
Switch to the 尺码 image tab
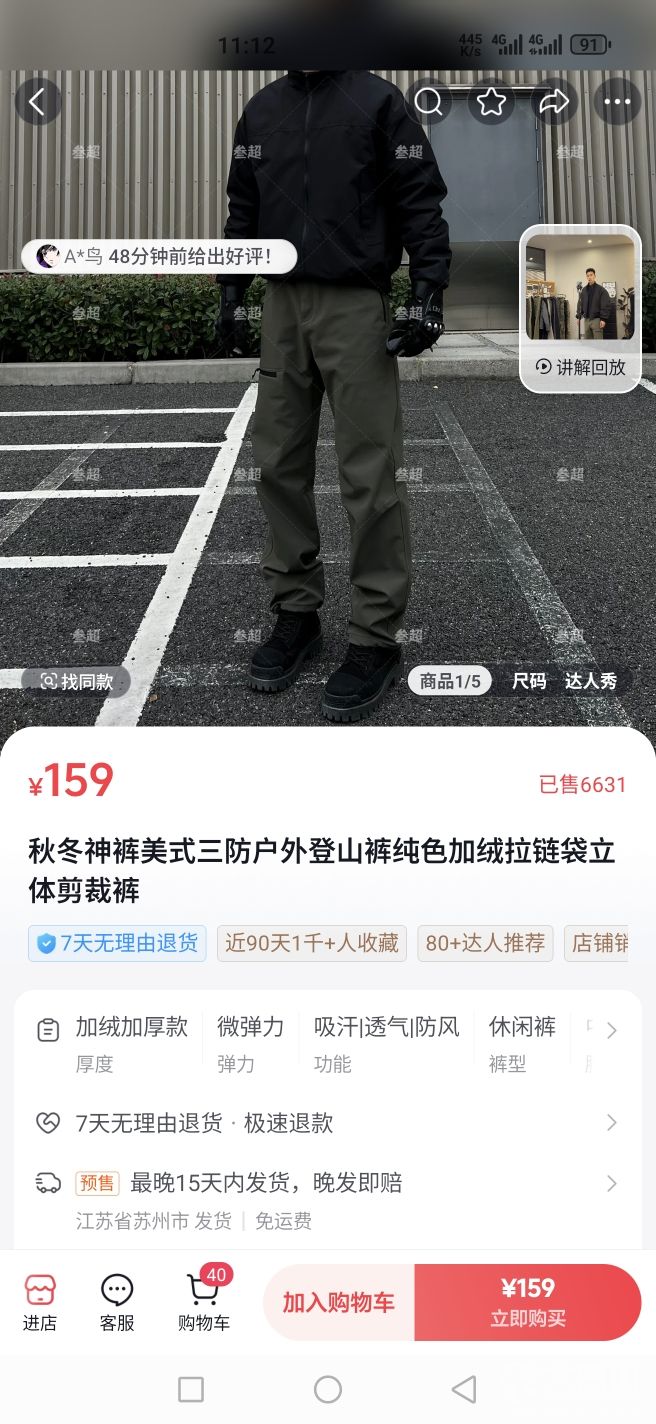tap(529, 681)
